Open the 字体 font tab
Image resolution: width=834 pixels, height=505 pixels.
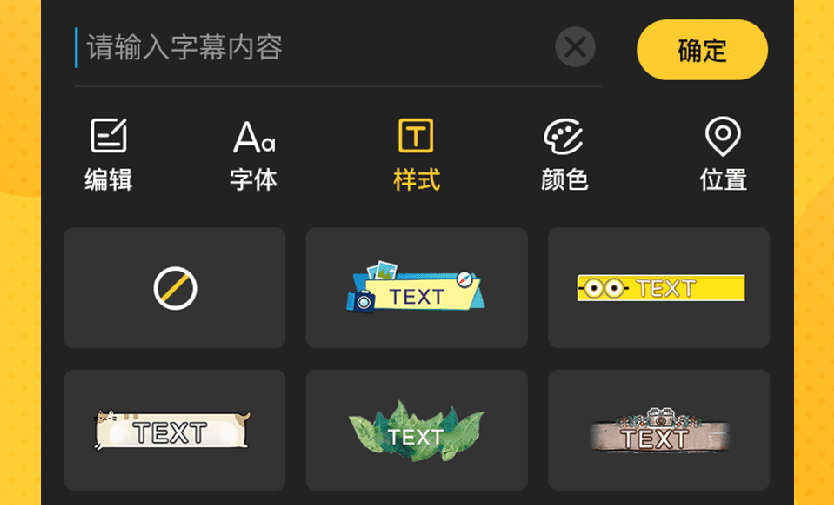click(254, 156)
